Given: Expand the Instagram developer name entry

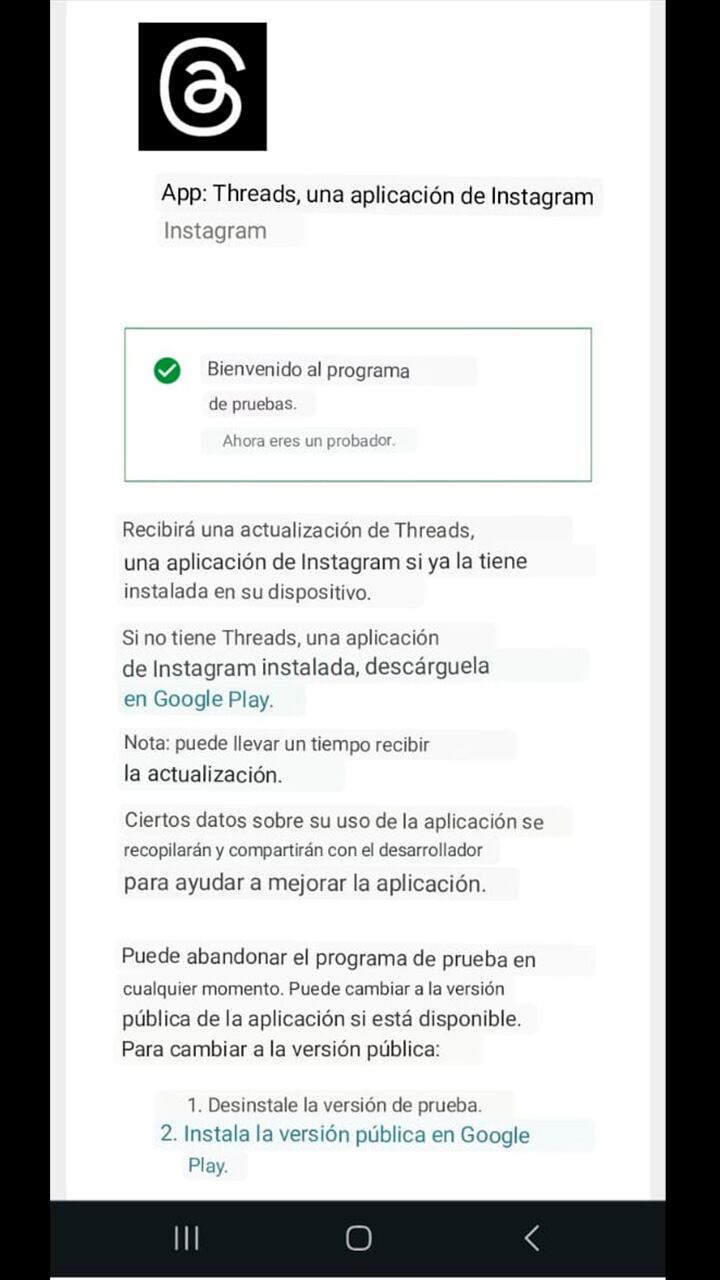Looking at the screenshot, I should tap(214, 230).
